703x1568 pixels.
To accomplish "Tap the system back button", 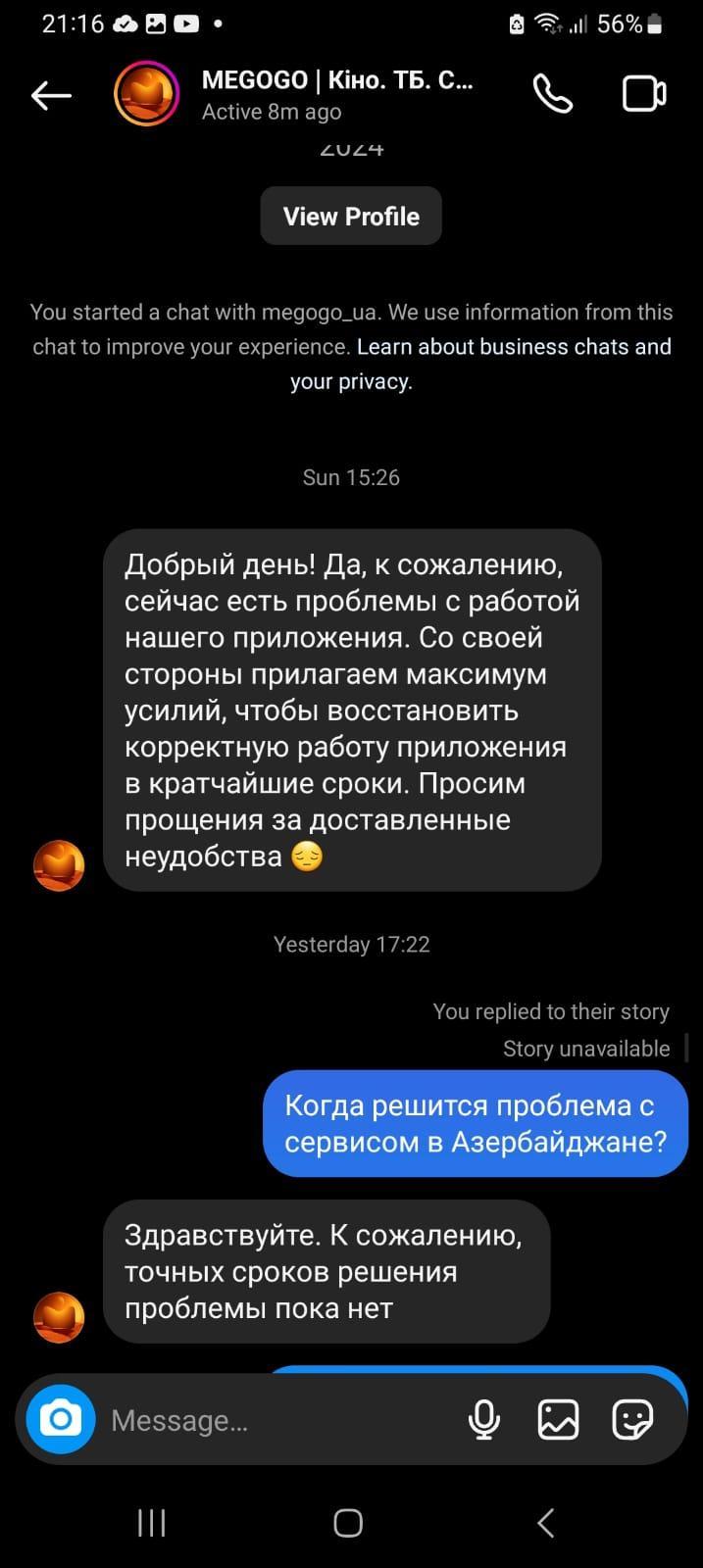I will [x=546, y=1523].
